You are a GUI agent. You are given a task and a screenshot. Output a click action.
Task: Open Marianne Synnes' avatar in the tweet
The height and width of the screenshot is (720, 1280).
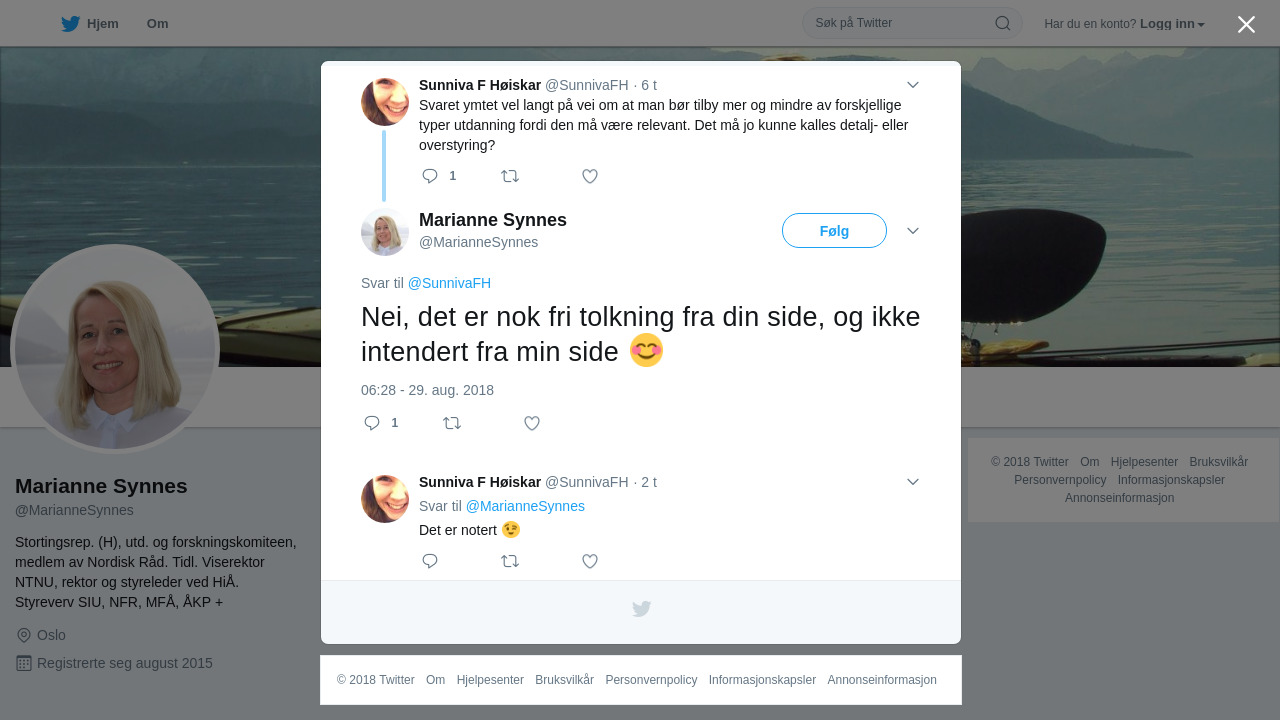tap(385, 232)
